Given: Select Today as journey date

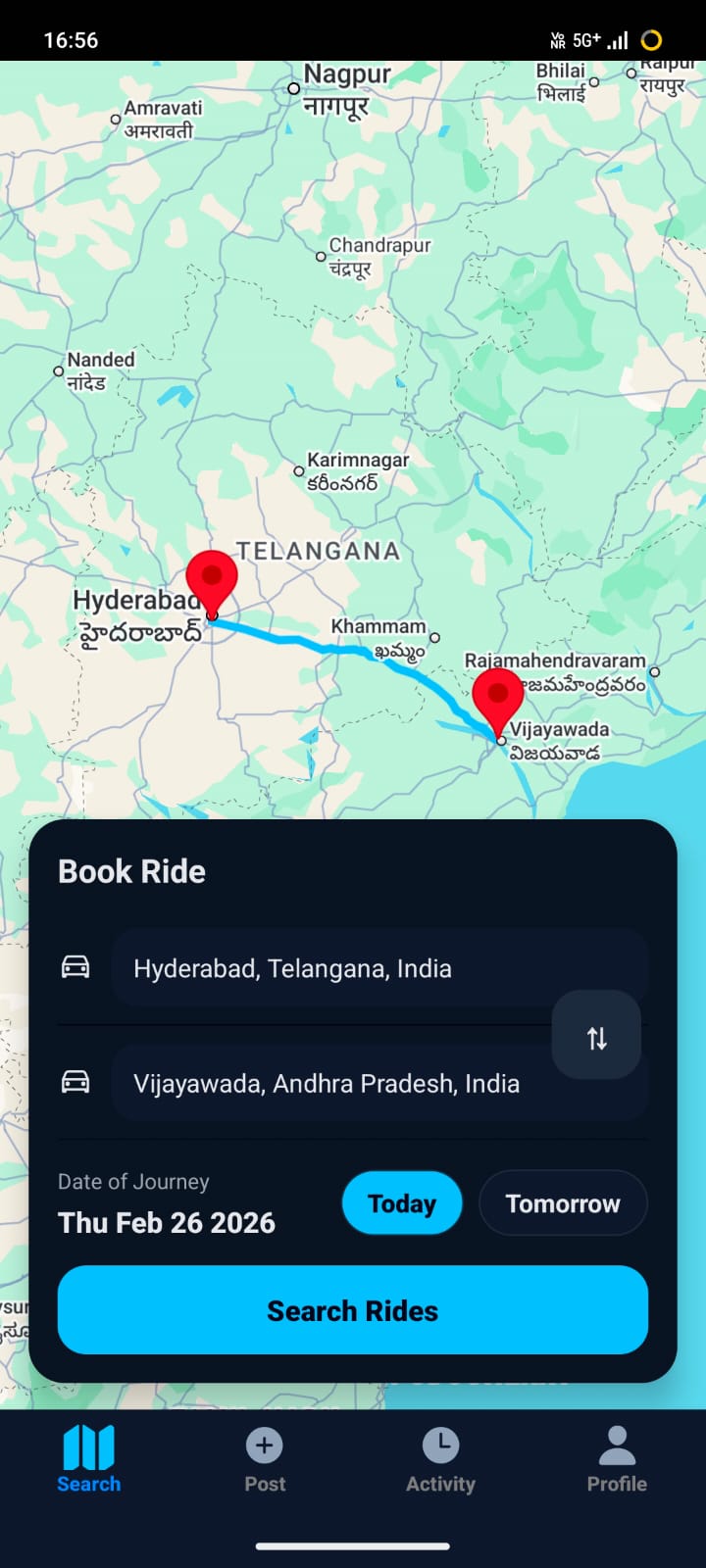Looking at the screenshot, I should 402,1202.
